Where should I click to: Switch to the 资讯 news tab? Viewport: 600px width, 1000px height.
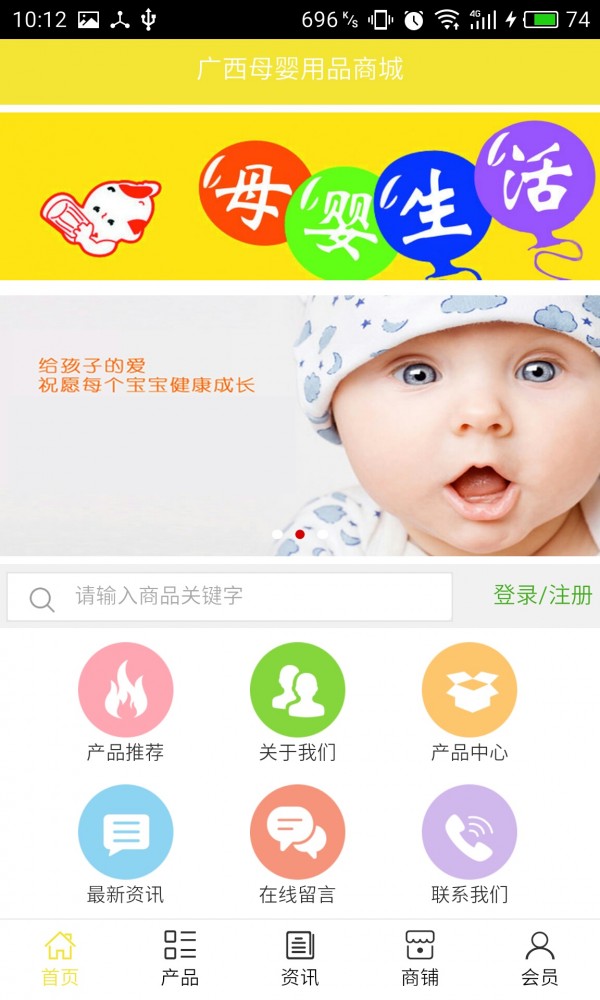(300, 958)
